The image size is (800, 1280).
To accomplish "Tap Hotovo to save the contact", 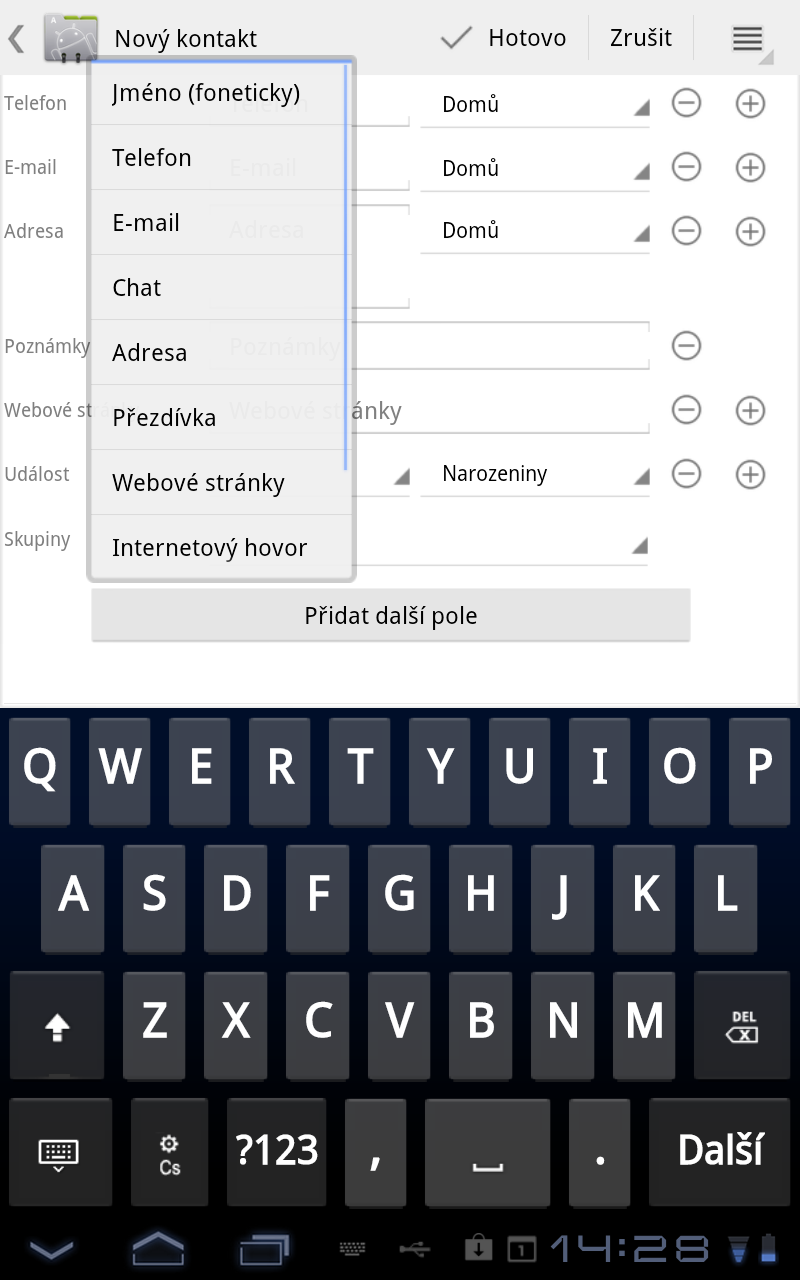I will (x=505, y=38).
